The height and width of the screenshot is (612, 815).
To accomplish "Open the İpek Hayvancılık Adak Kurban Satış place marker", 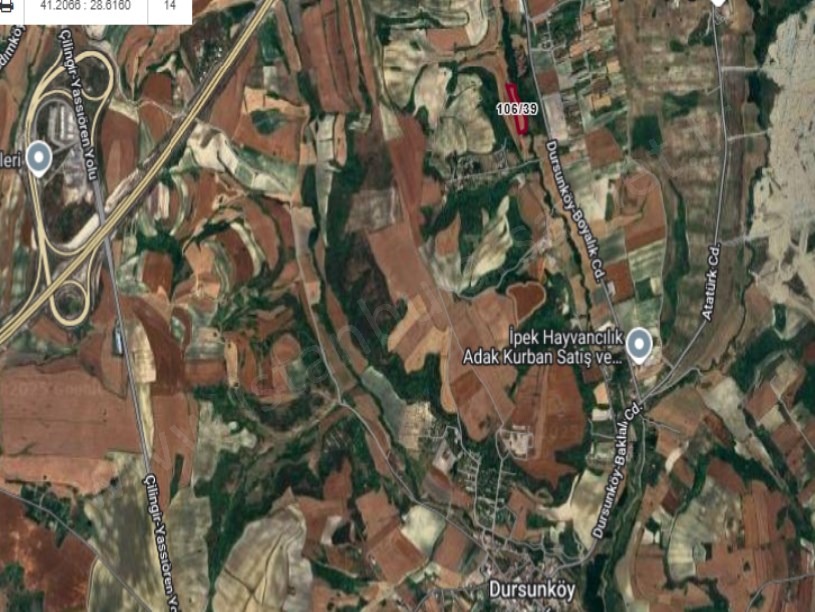I will pos(639,346).
